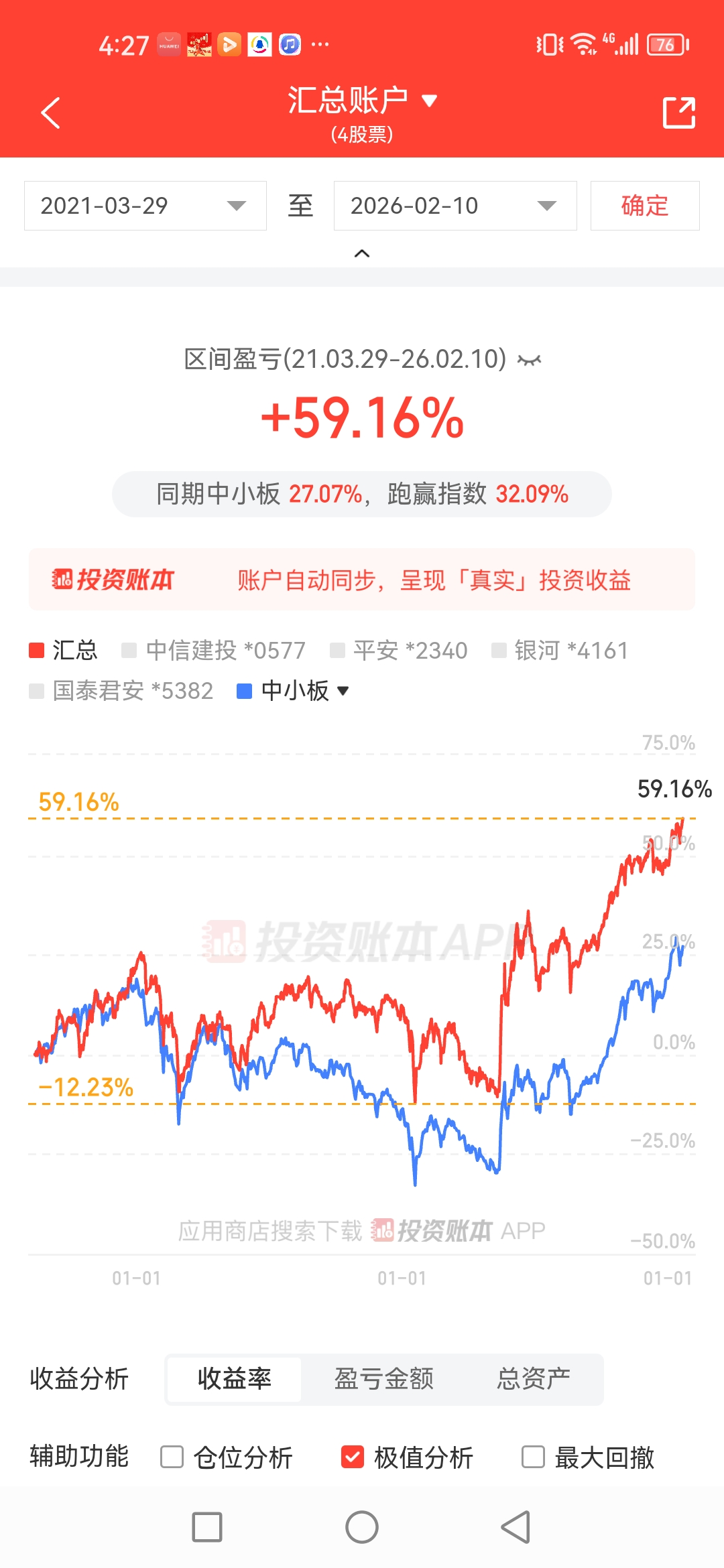The width and height of the screenshot is (724, 1568).
Task: Toggle the 汇总 line in chart legend
Action: 64,650
